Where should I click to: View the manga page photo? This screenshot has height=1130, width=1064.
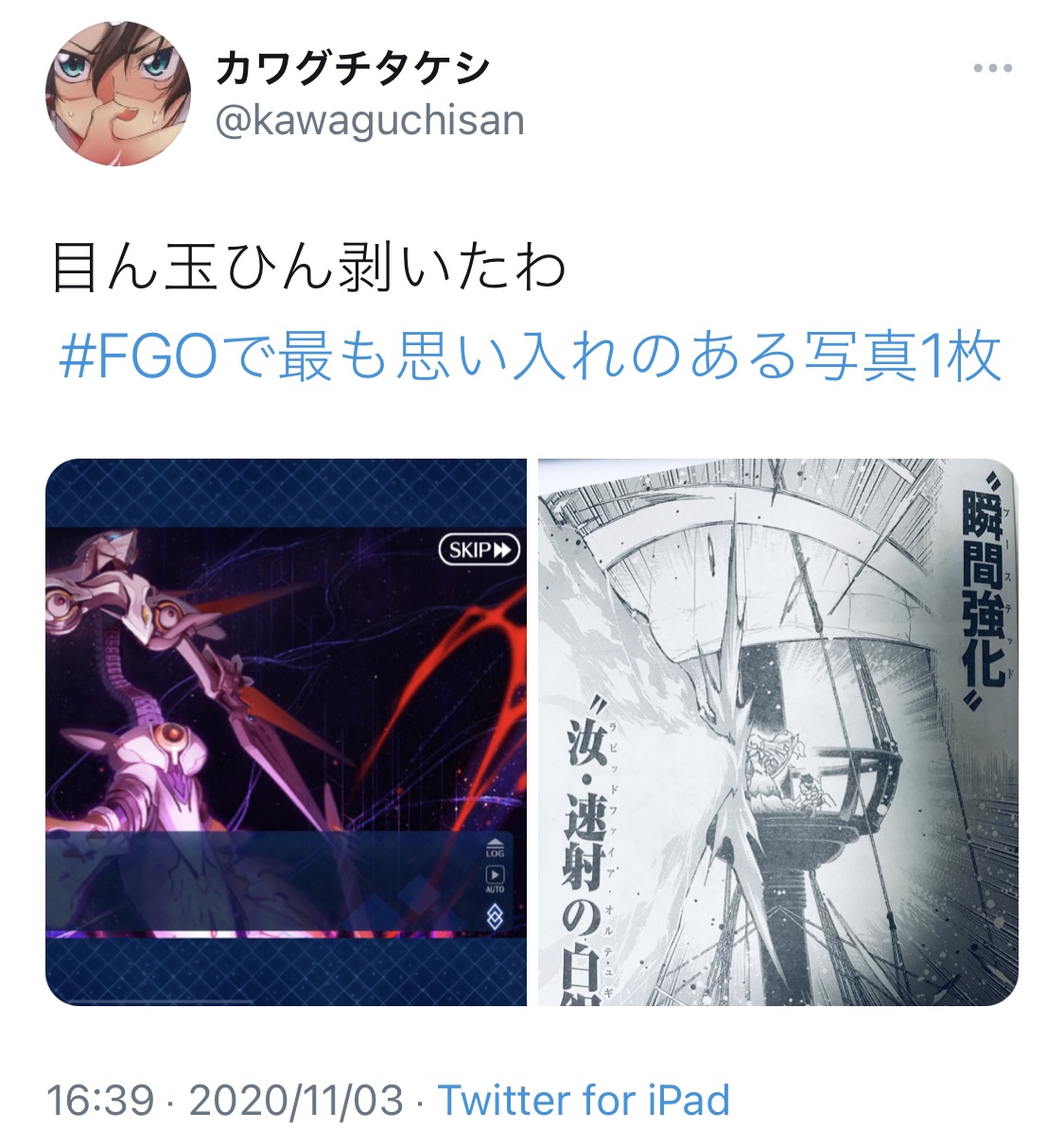coord(777,732)
